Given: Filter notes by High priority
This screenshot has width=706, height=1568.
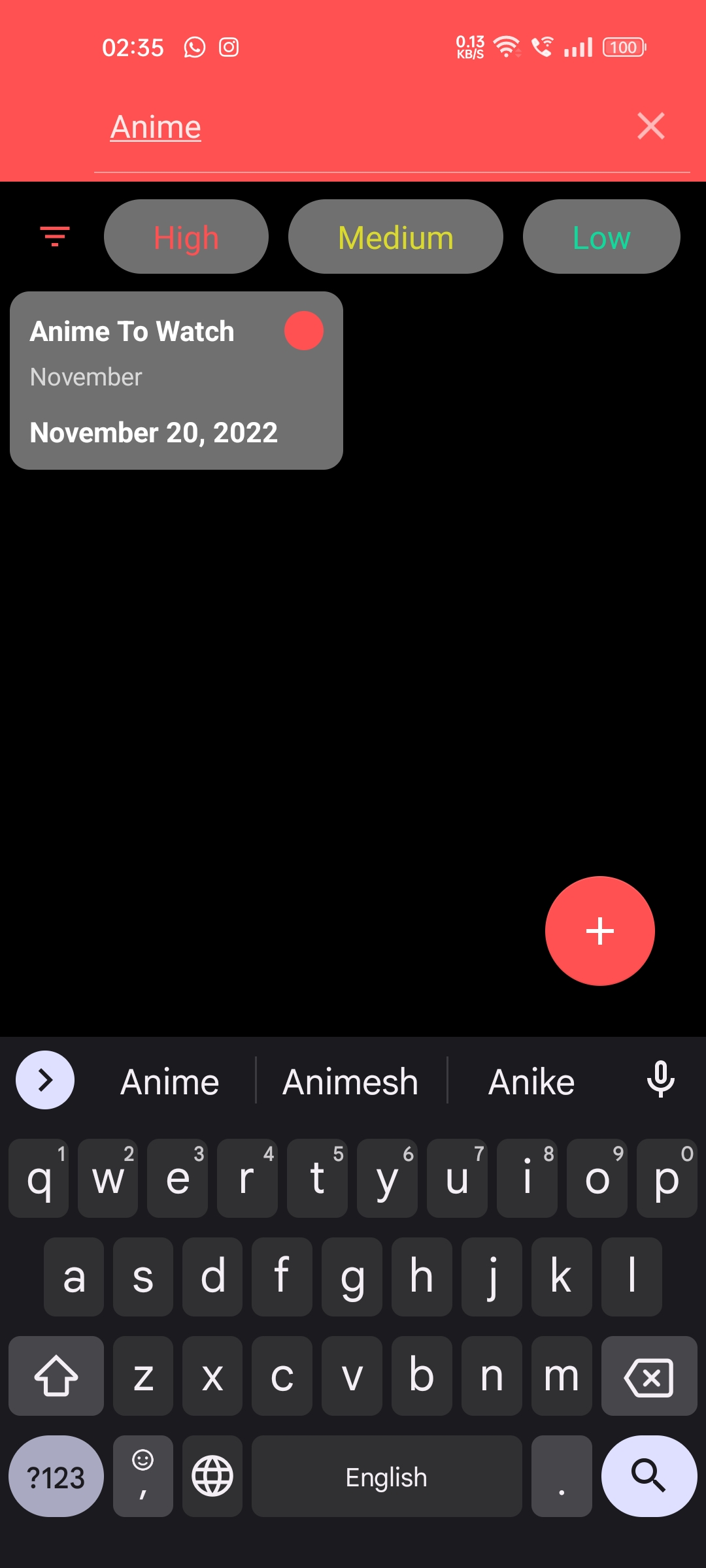Looking at the screenshot, I should pos(186,237).
